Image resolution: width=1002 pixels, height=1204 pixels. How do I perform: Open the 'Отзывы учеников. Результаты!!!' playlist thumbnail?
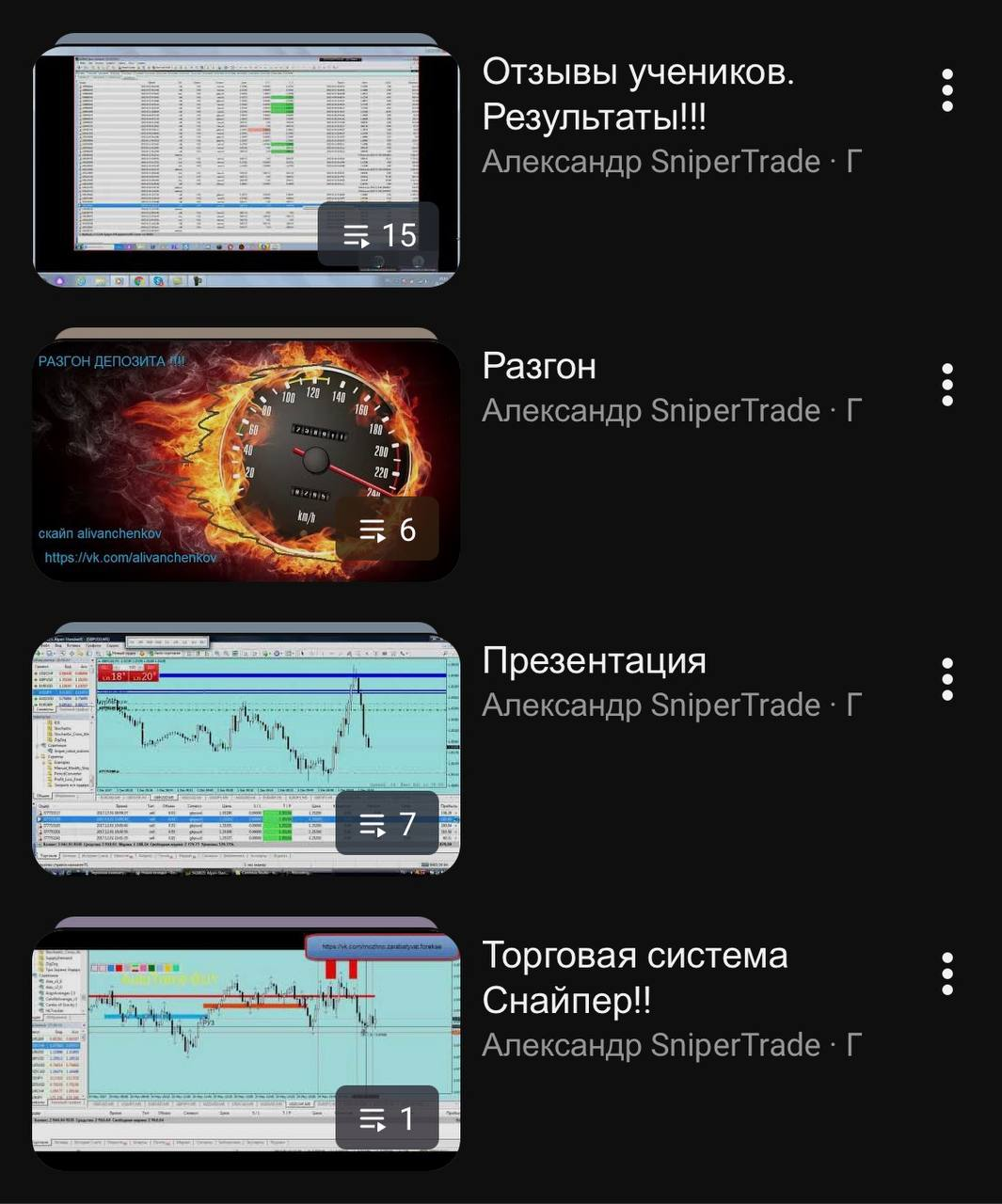click(246, 166)
